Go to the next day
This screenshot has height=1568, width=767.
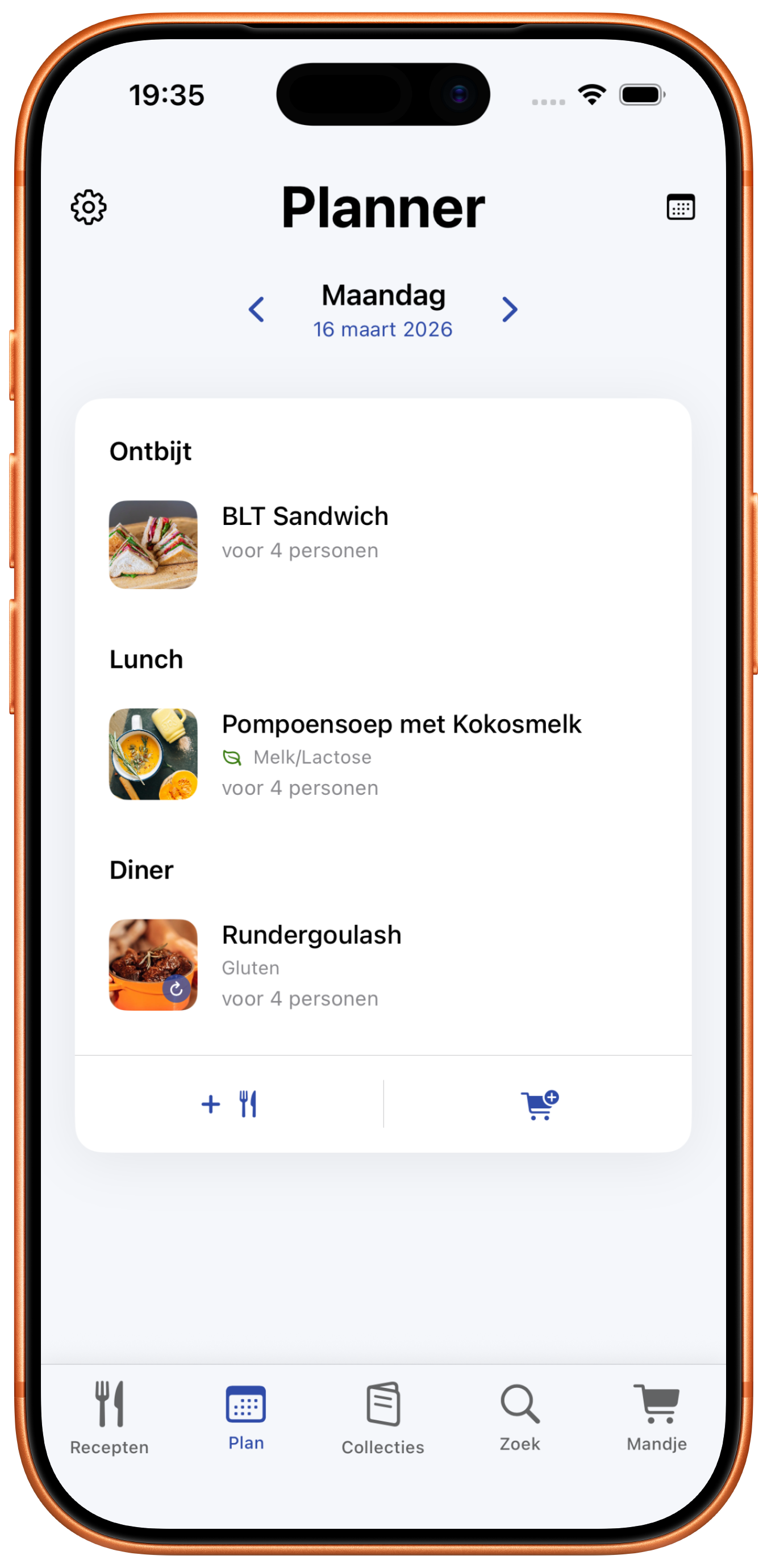[x=510, y=309]
